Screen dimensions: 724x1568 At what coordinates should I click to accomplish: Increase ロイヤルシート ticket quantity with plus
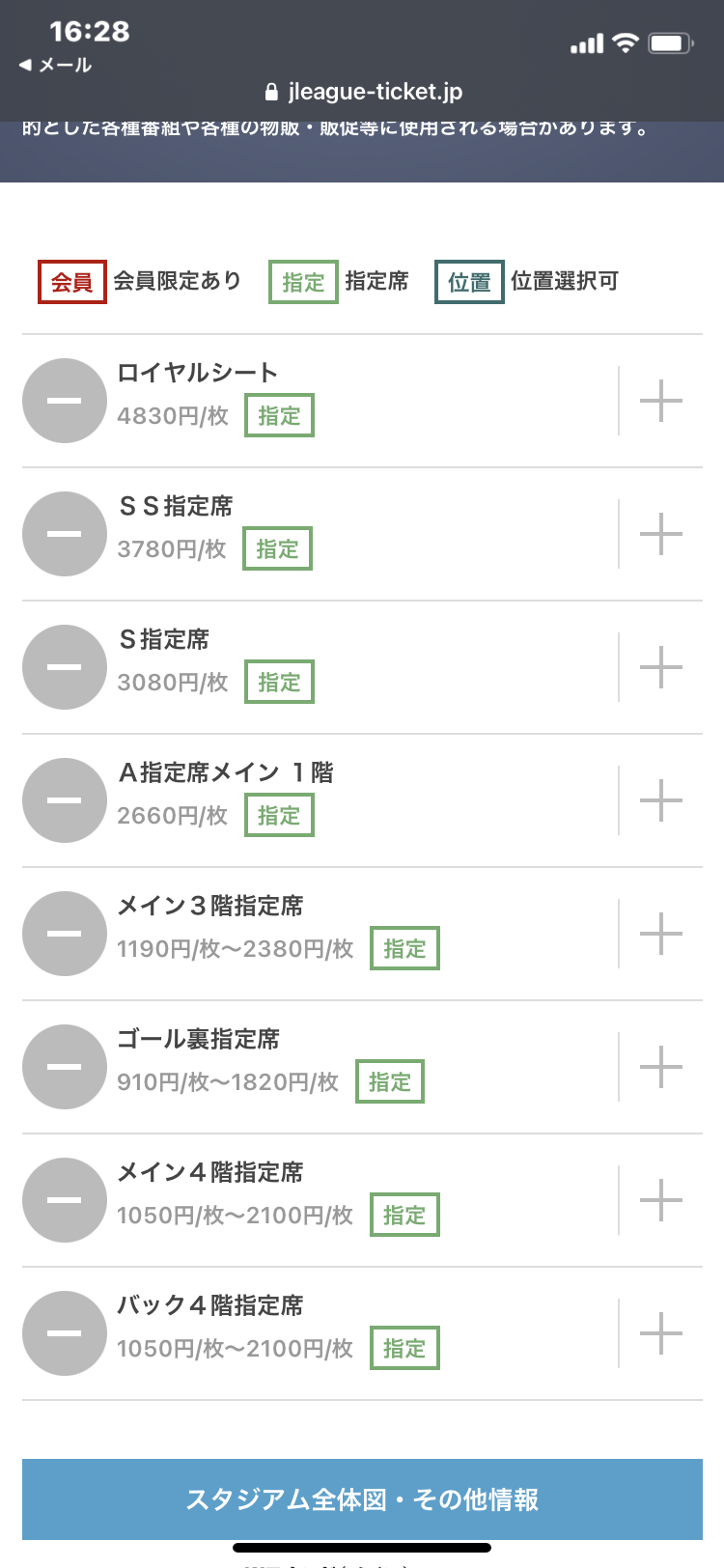[x=661, y=401]
